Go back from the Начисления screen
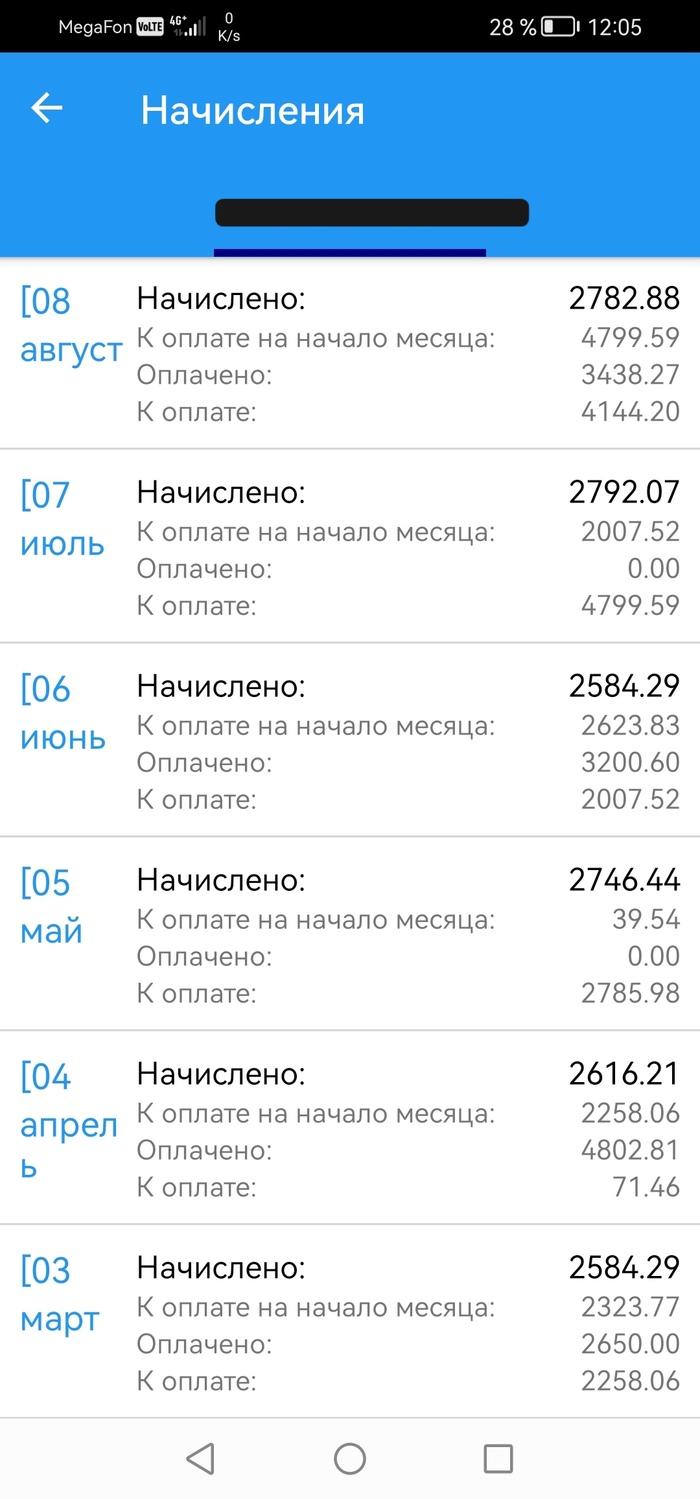The height and width of the screenshot is (1499, 700). [x=47, y=108]
